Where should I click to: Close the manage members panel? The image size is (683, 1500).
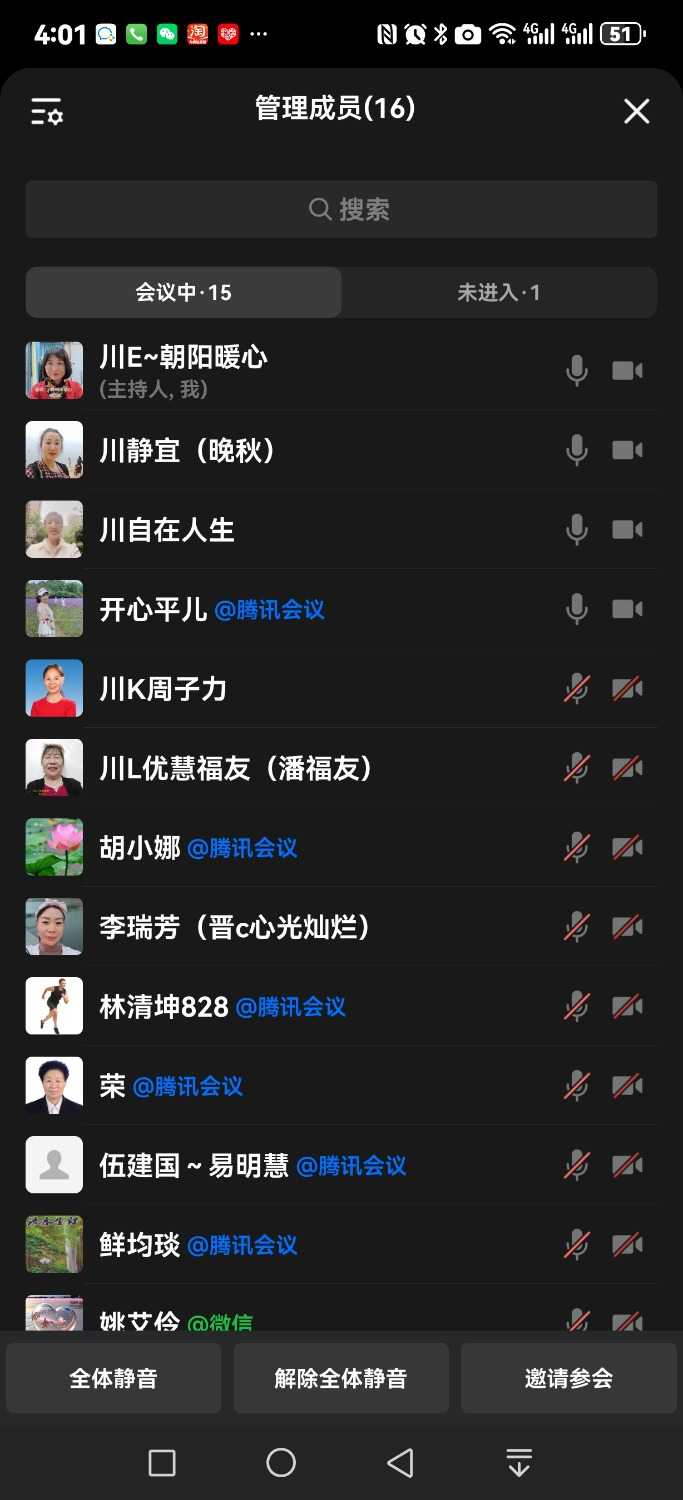click(636, 111)
